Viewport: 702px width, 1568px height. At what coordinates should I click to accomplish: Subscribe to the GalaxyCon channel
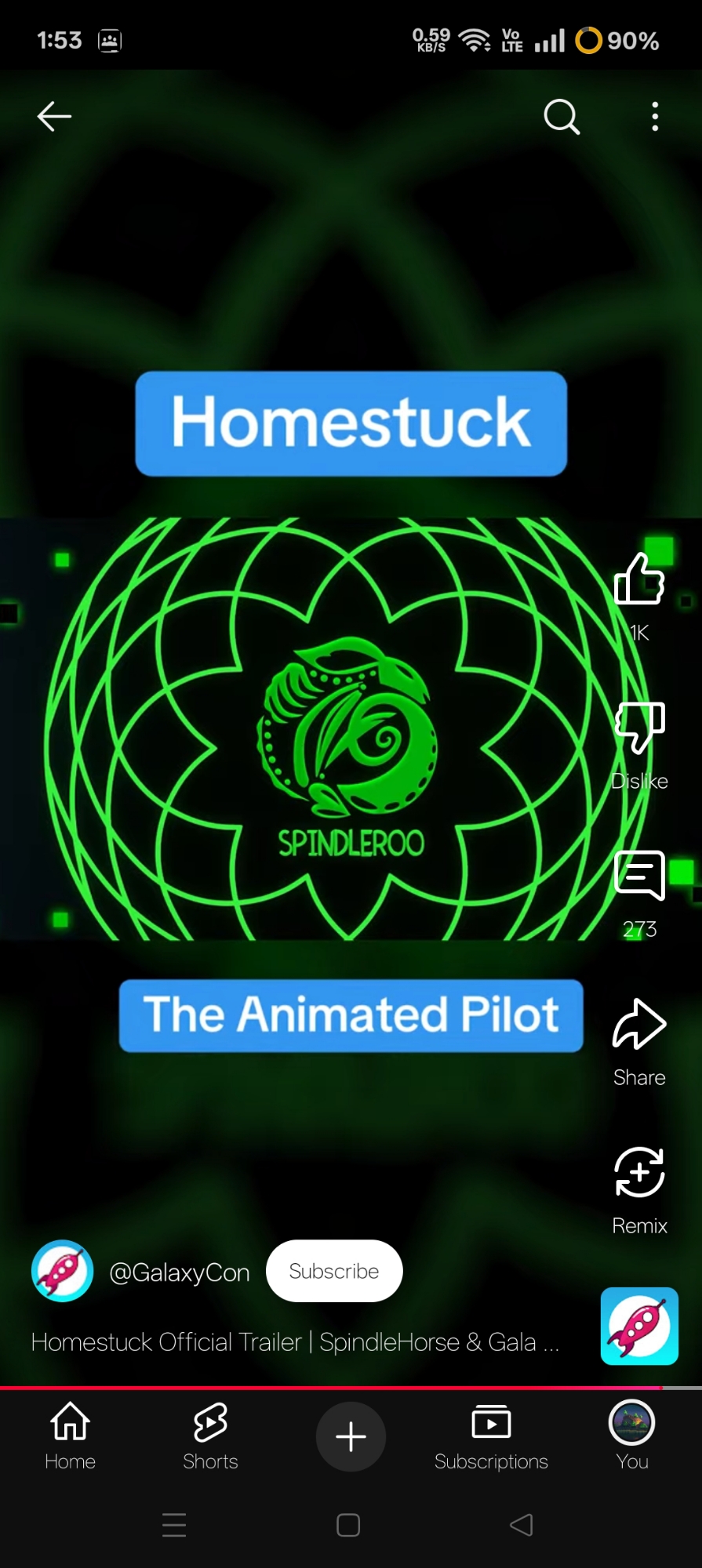pos(334,1271)
